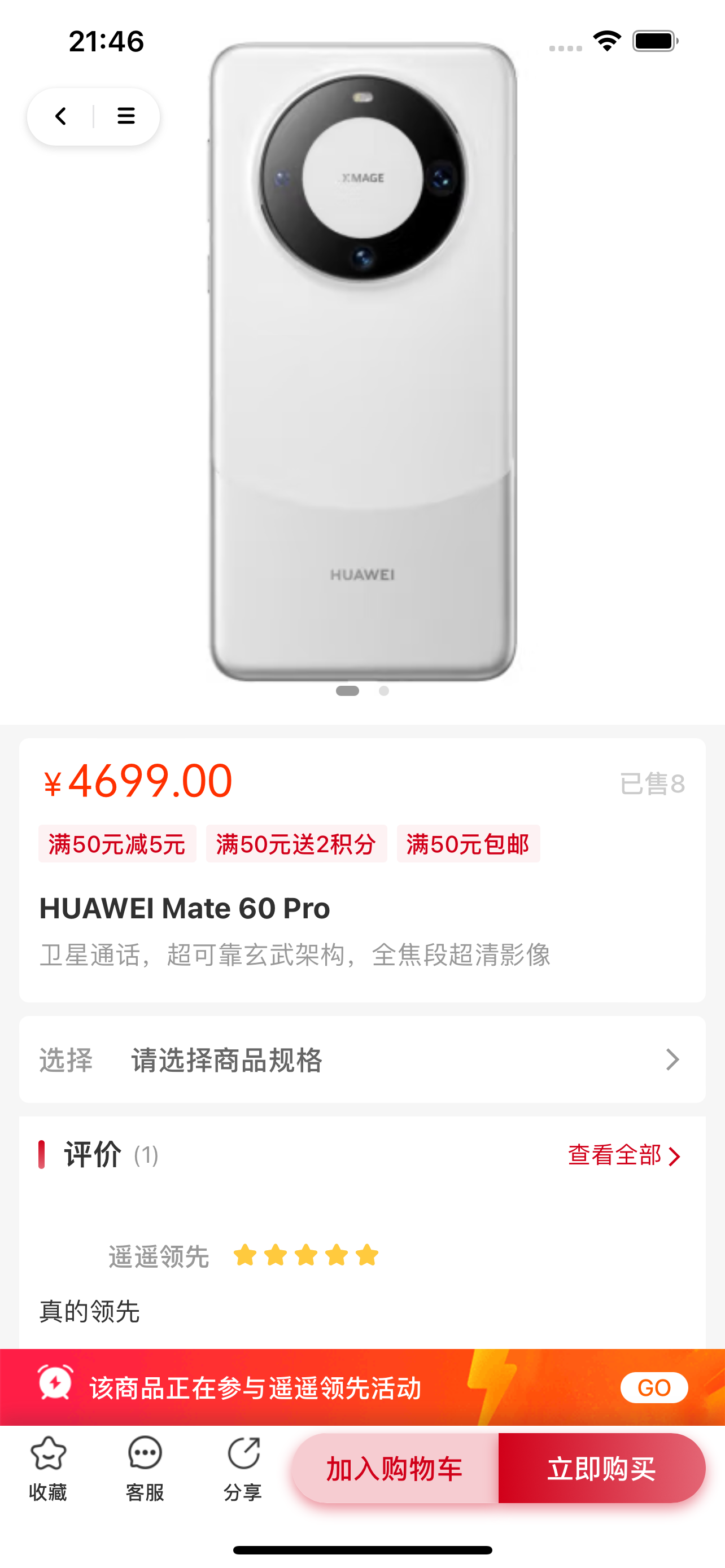Tap GO on the 遥遥领先活动 banner
725x1568 pixels.
click(654, 1387)
